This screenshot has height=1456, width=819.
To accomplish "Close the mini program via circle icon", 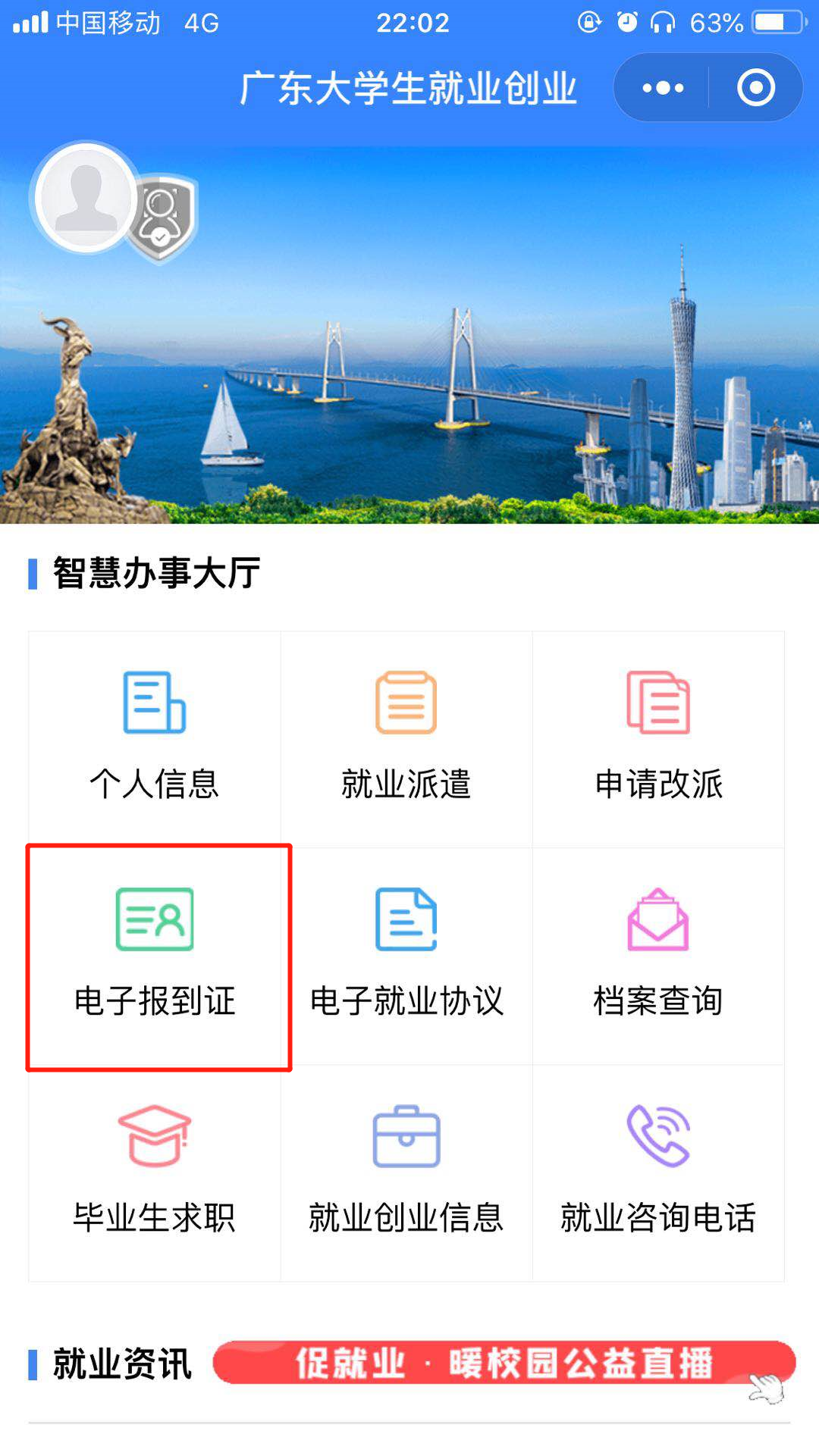I will [x=755, y=88].
